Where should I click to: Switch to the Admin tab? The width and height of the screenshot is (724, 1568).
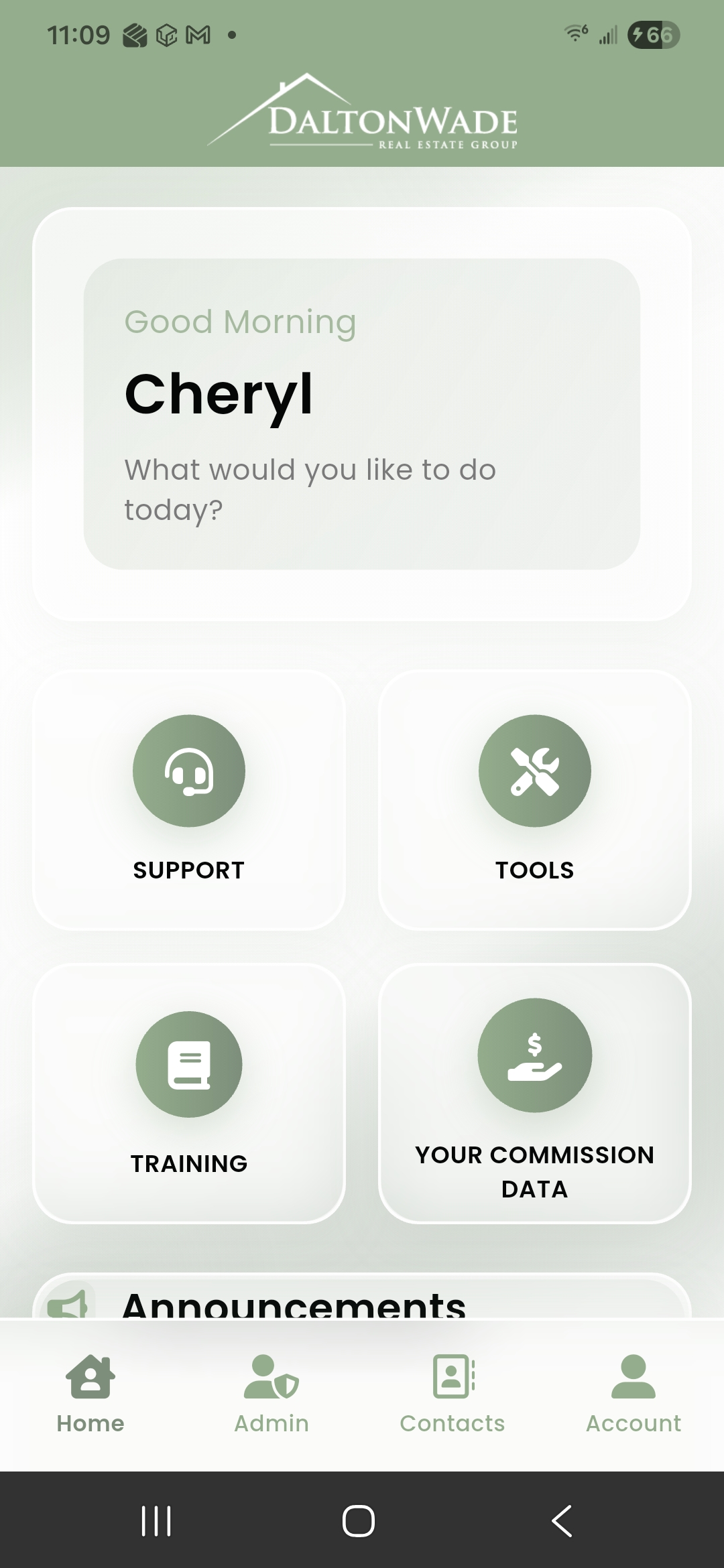pyautogui.click(x=271, y=1394)
